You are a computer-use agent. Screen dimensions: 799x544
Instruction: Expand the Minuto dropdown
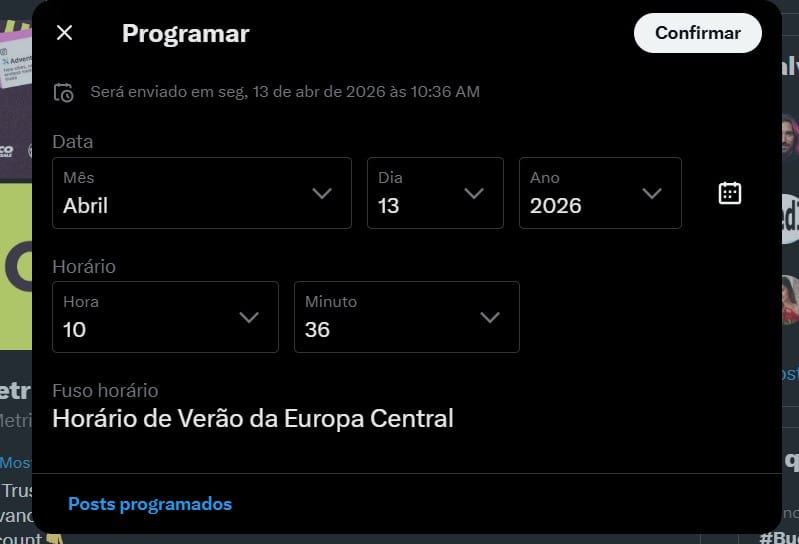click(x=406, y=317)
